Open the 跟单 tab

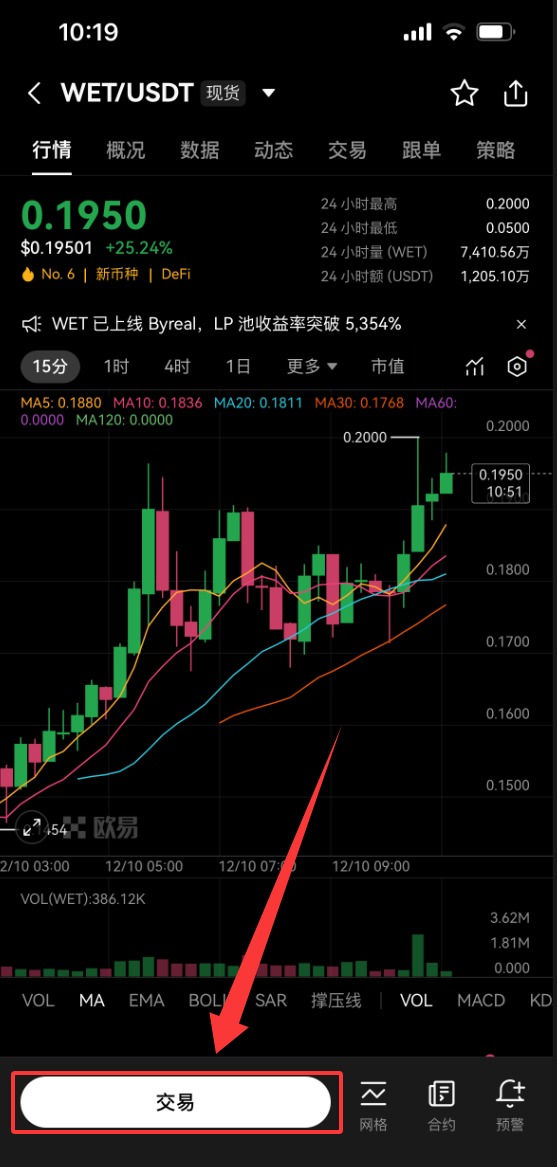(x=421, y=150)
